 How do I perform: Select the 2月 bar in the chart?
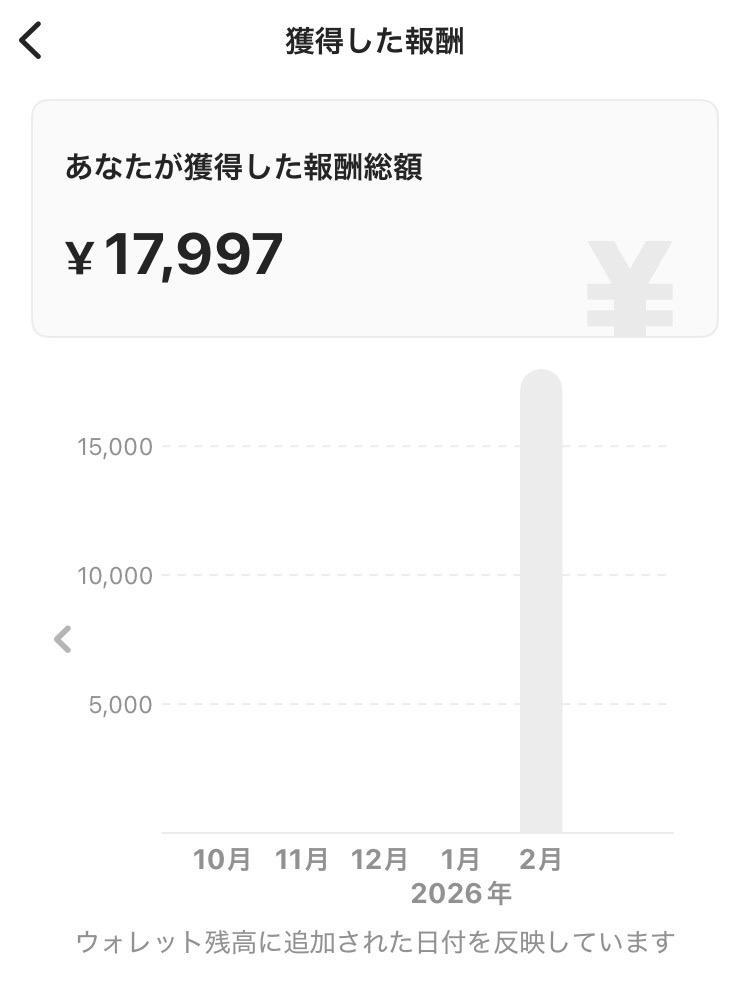(x=541, y=601)
